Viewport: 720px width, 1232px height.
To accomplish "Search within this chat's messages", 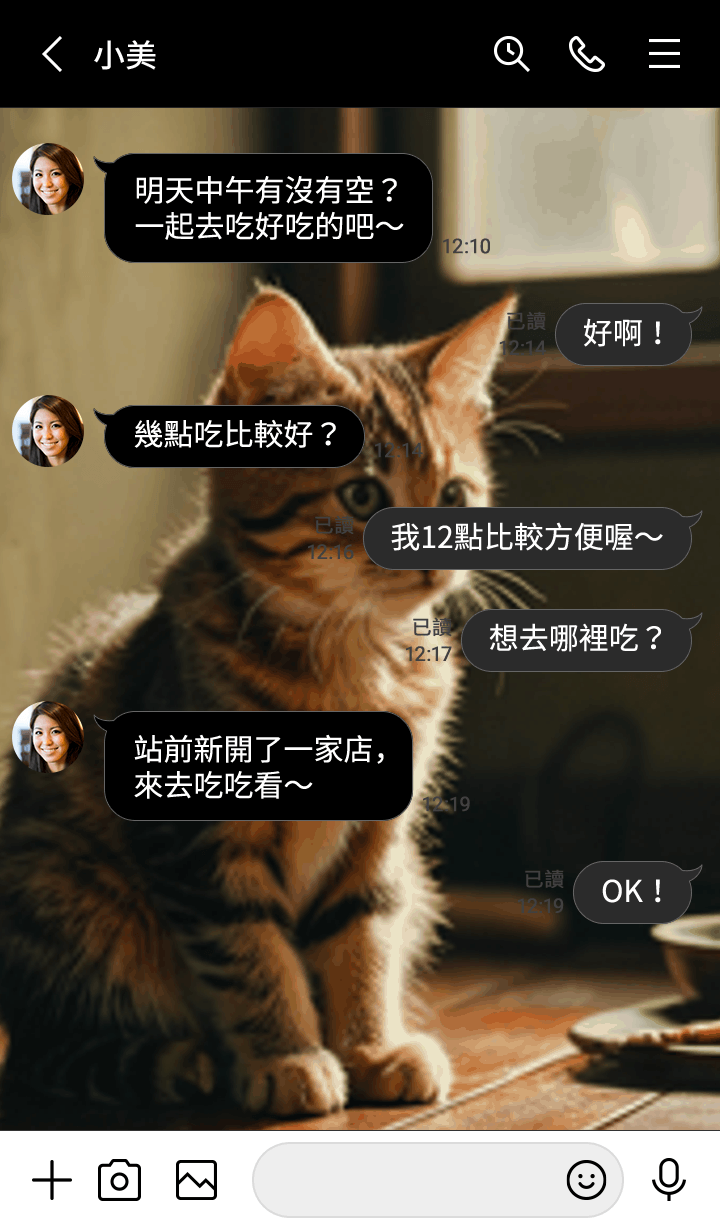I will point(511,54).
